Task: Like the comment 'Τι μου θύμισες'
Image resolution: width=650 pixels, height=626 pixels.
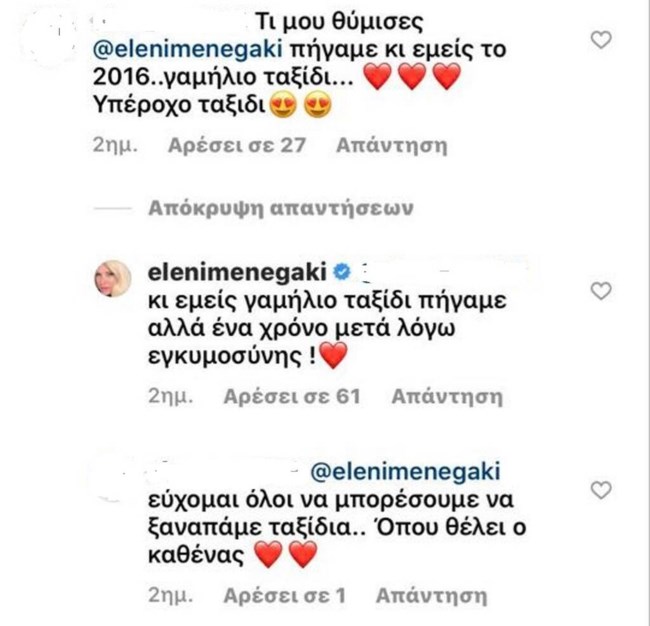Action: coord(601,40)
